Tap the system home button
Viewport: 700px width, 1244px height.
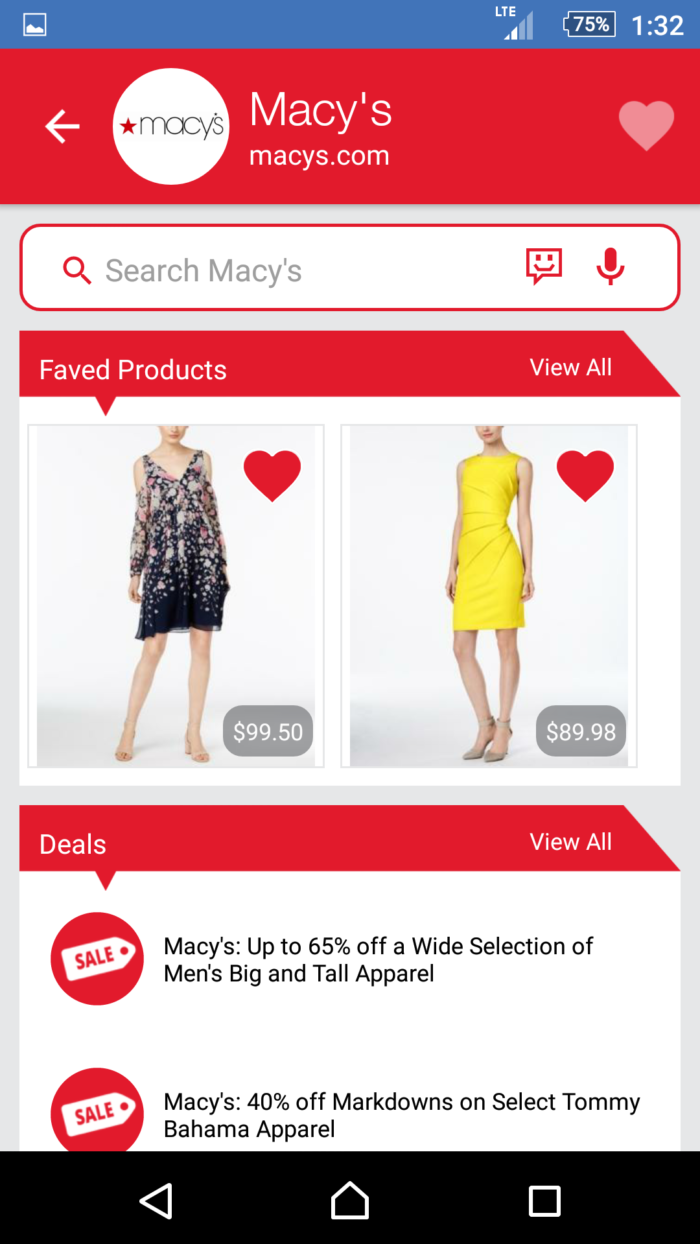tap(350, 1200)
